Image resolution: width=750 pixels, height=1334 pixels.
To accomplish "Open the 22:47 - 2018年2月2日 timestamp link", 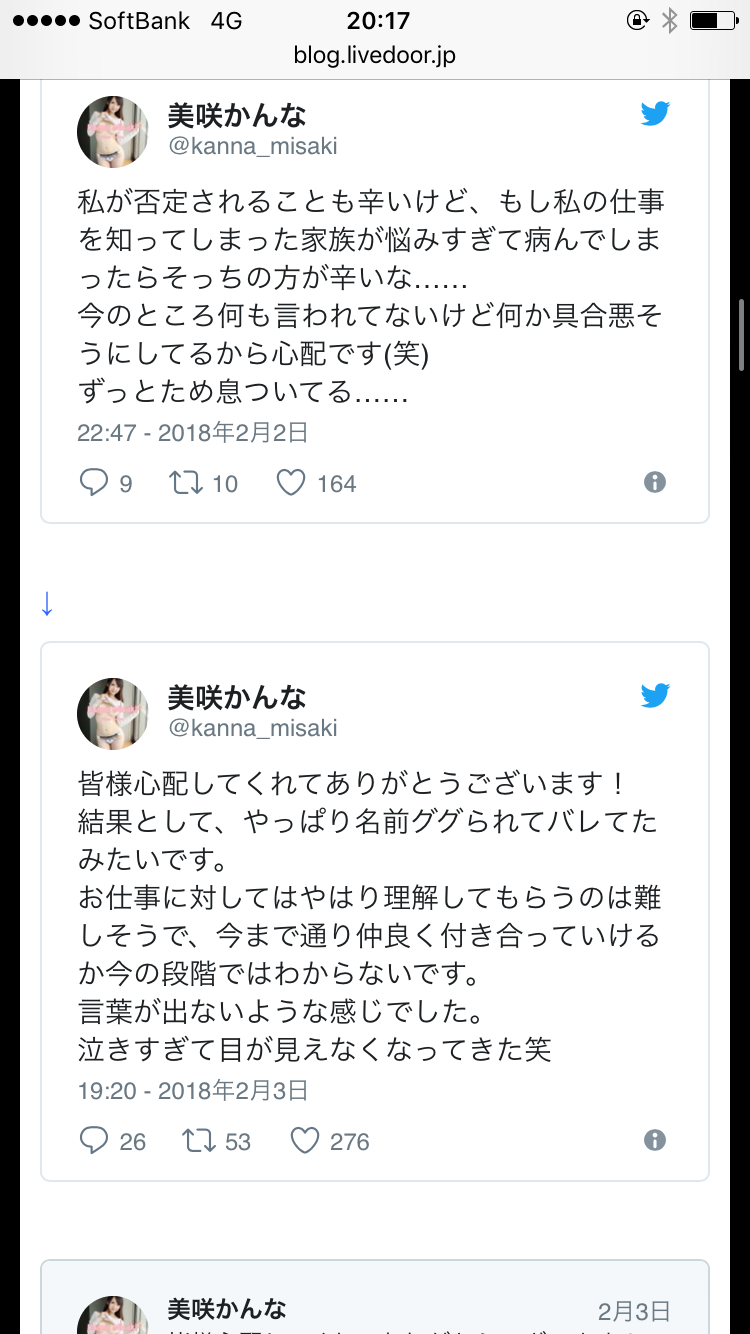I will (x=193, y=433).
